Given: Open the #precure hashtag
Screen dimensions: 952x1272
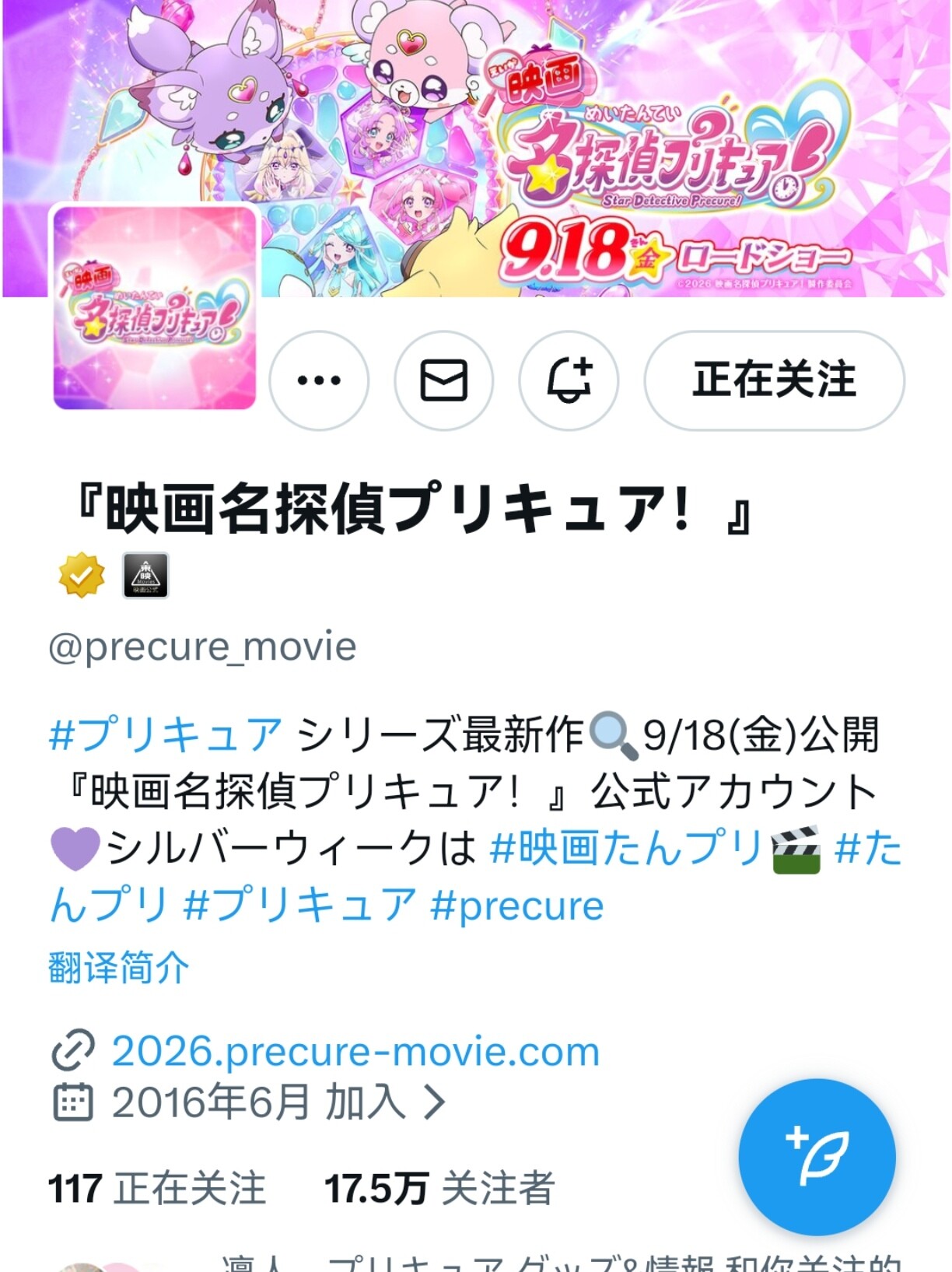Looking at the screenshot, I should tap(517, 906).
